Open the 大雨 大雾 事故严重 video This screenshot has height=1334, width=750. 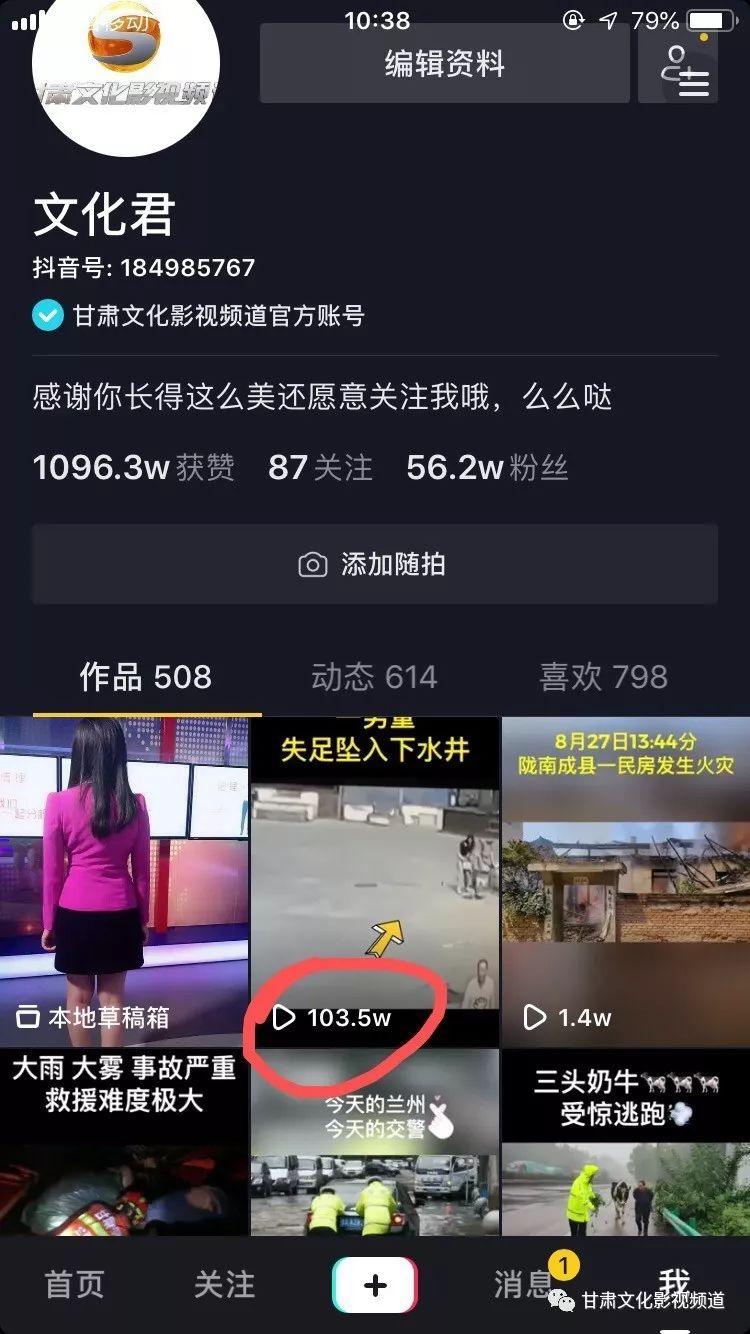click(123, 1140)
